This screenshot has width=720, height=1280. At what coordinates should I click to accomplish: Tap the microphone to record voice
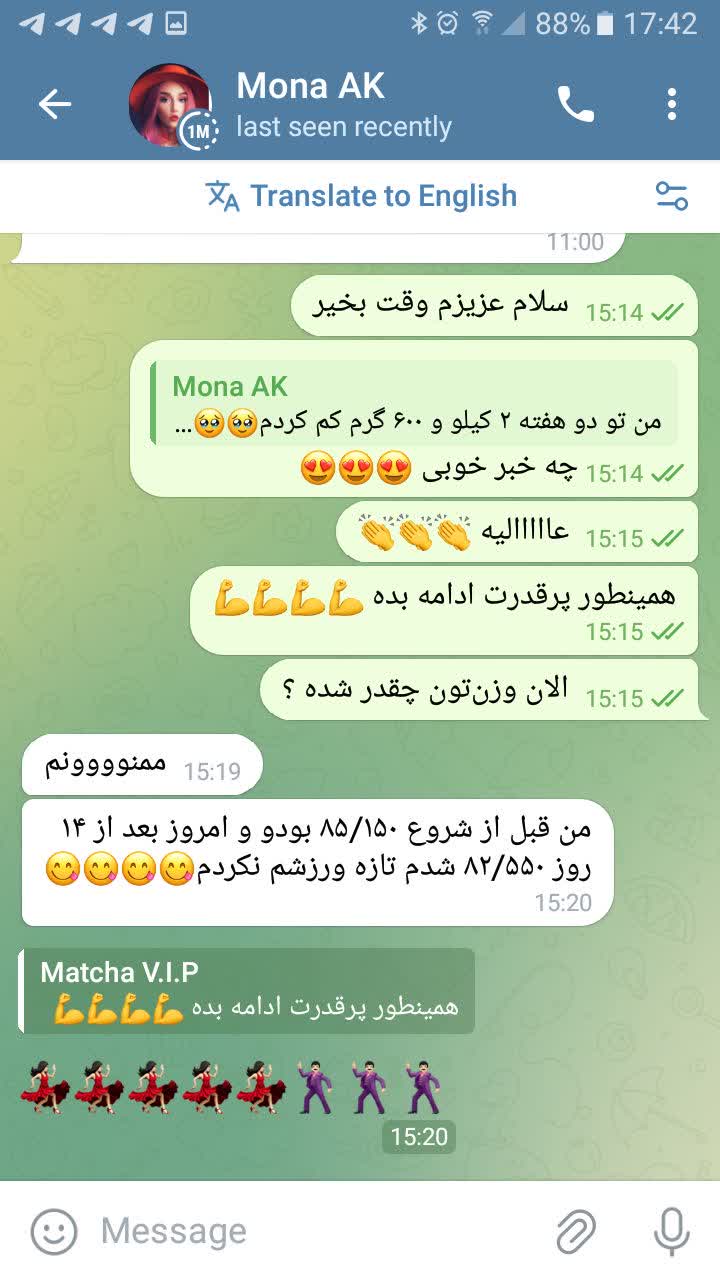pyautogui.click(x=672, y=1231)
